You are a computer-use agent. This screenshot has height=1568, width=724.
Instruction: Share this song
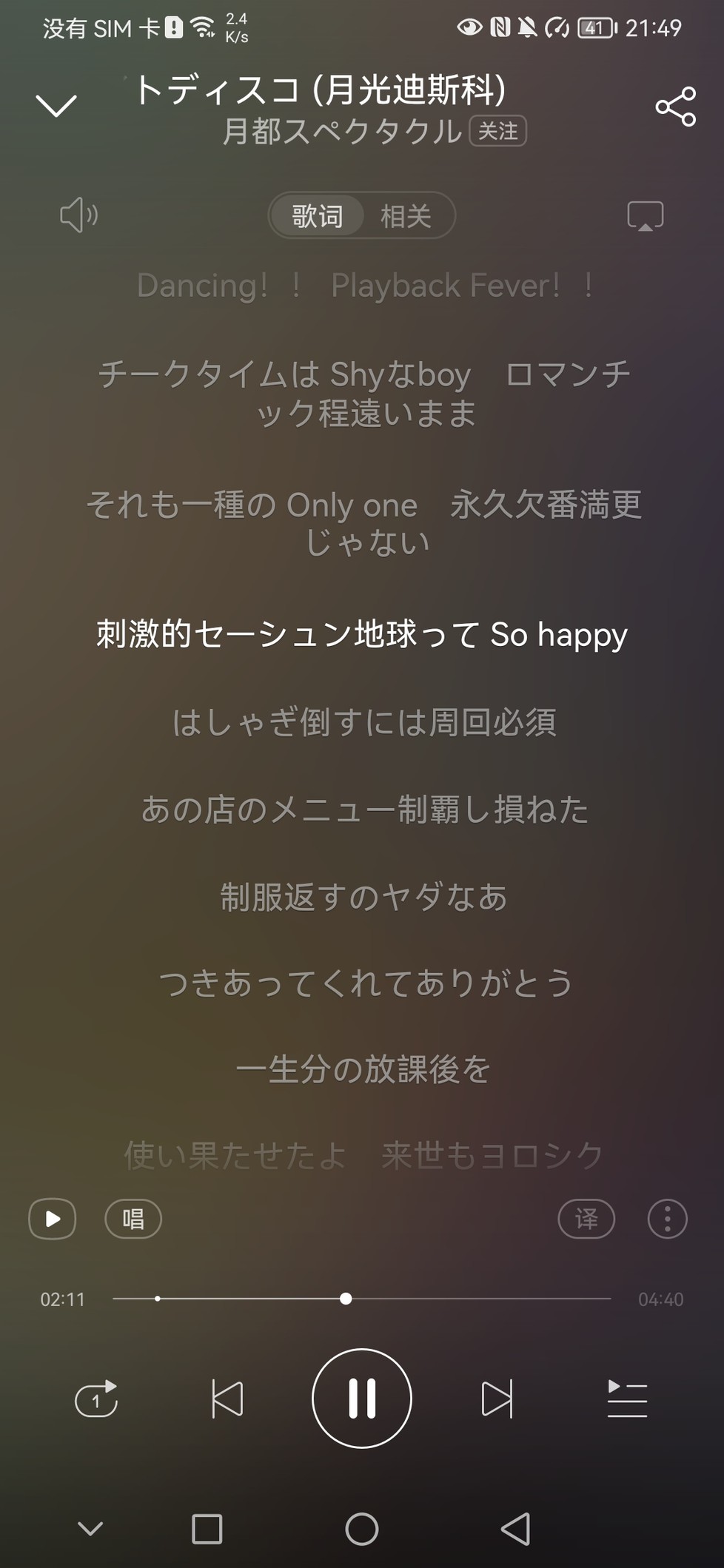(675, 107)
